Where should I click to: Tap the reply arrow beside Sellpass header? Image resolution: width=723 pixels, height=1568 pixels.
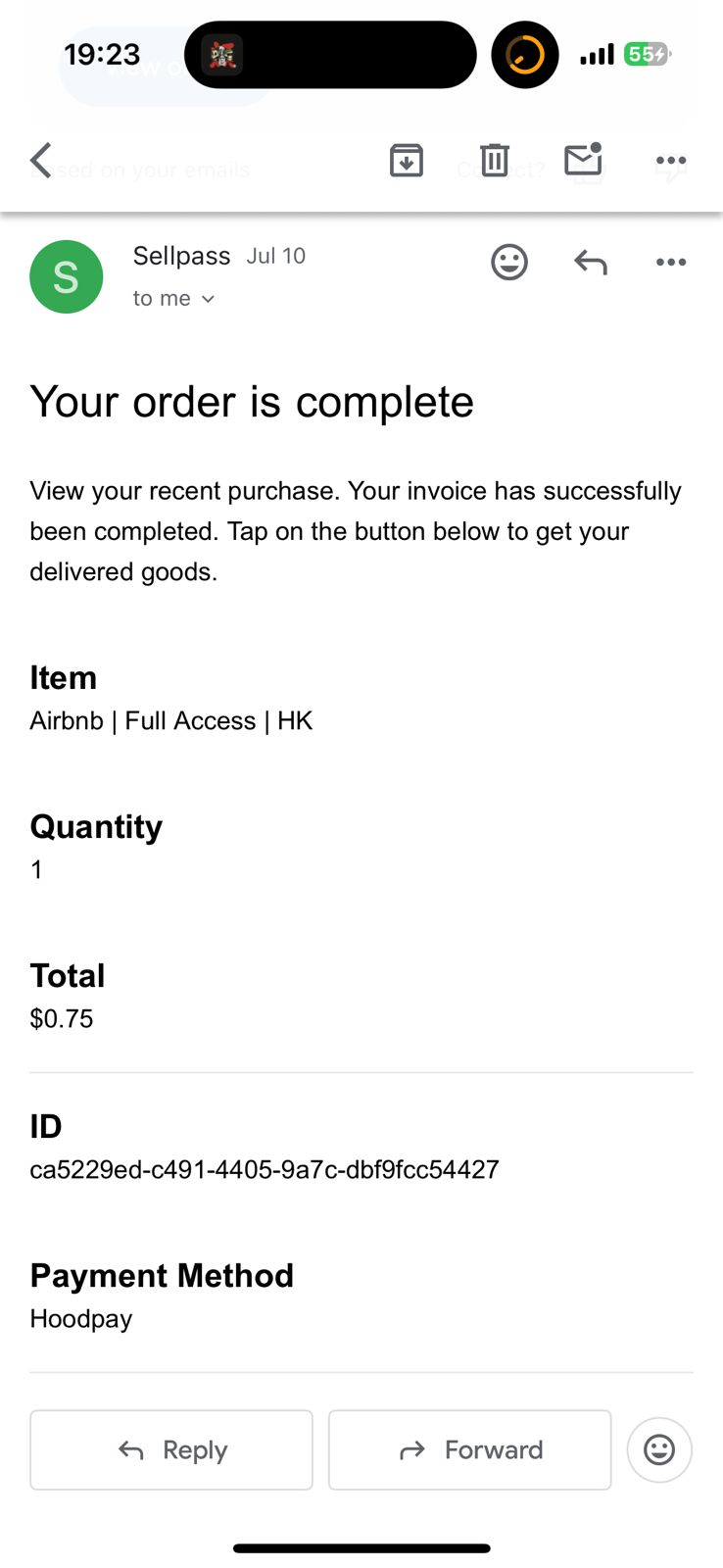point(590,262)
